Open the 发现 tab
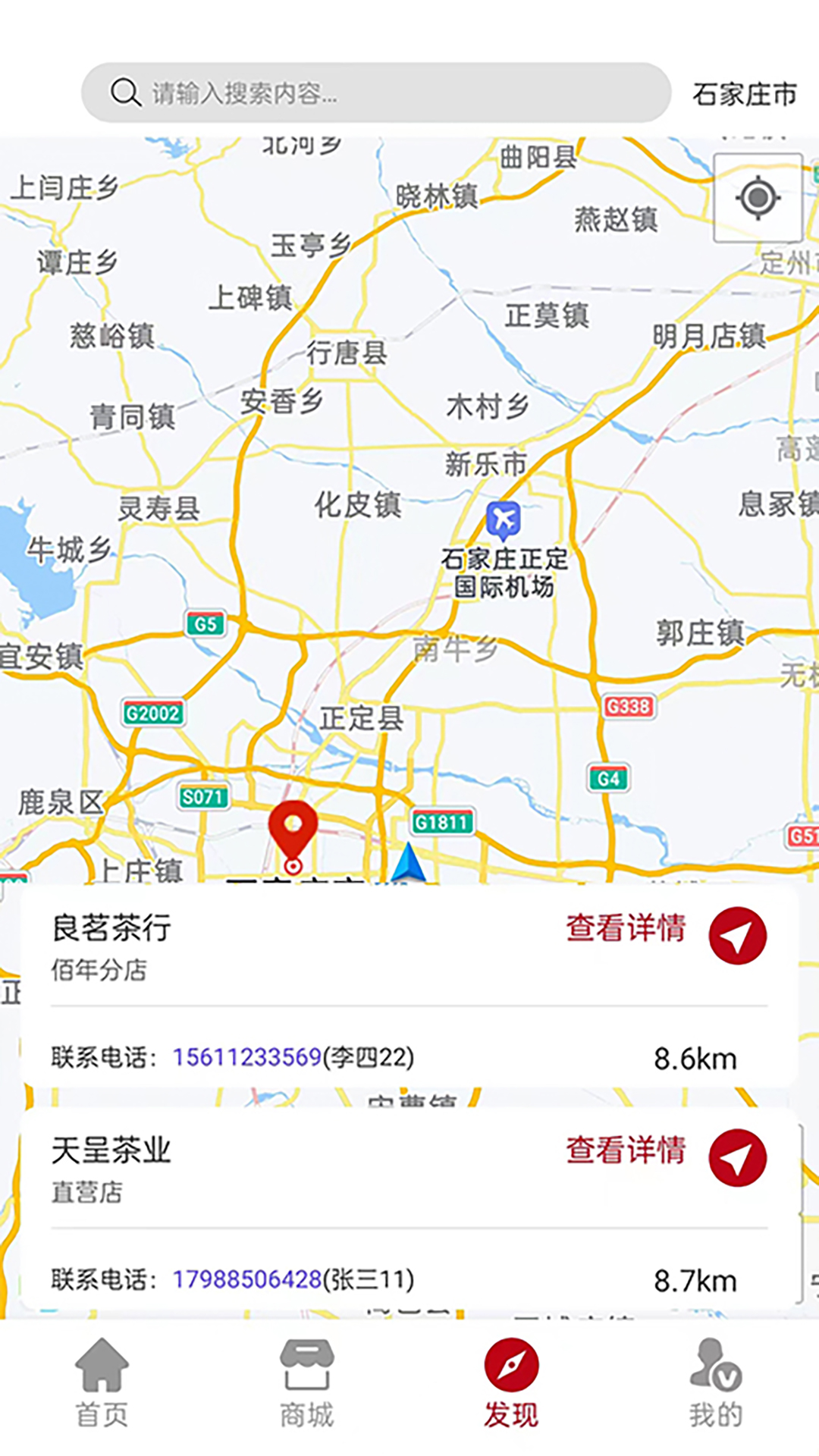The width and height of the screenshot is (819, 1456). click(511, 1383)
